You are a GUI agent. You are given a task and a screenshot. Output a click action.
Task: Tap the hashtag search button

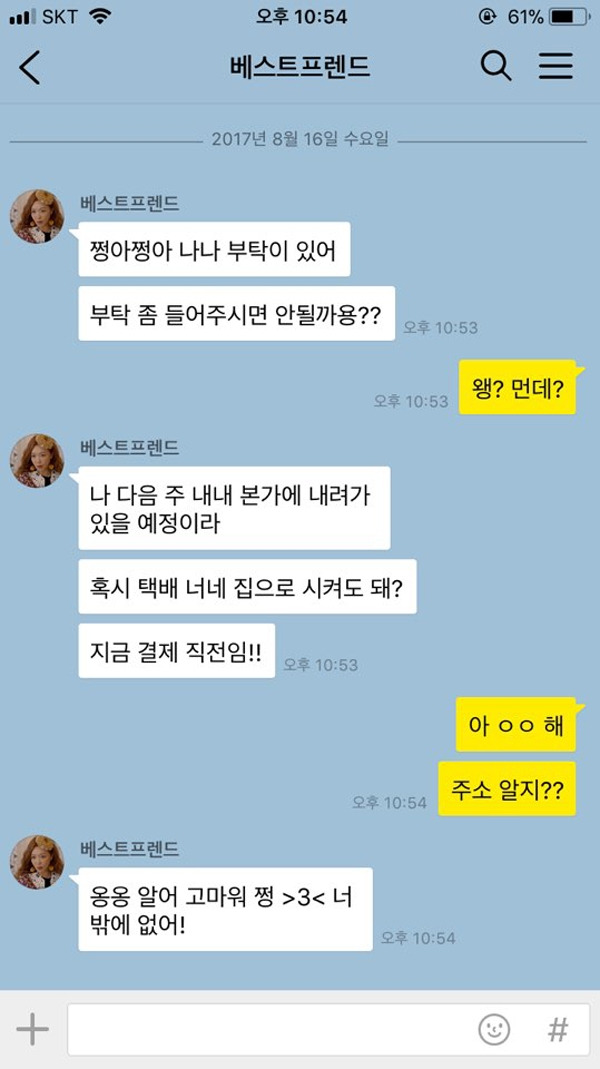pyautogui.click(x=557, y=1029)
